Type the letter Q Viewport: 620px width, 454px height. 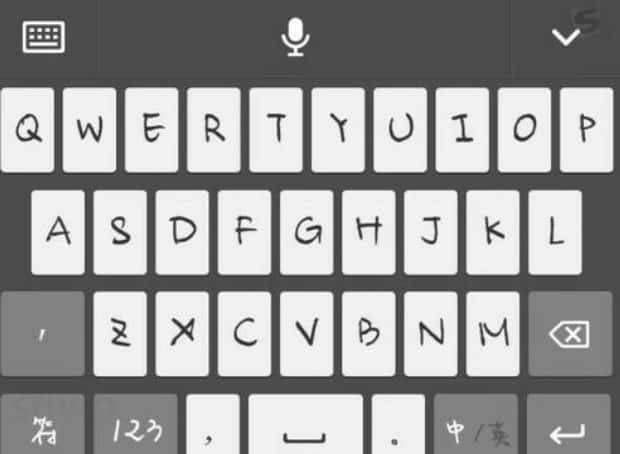point(27,130)
